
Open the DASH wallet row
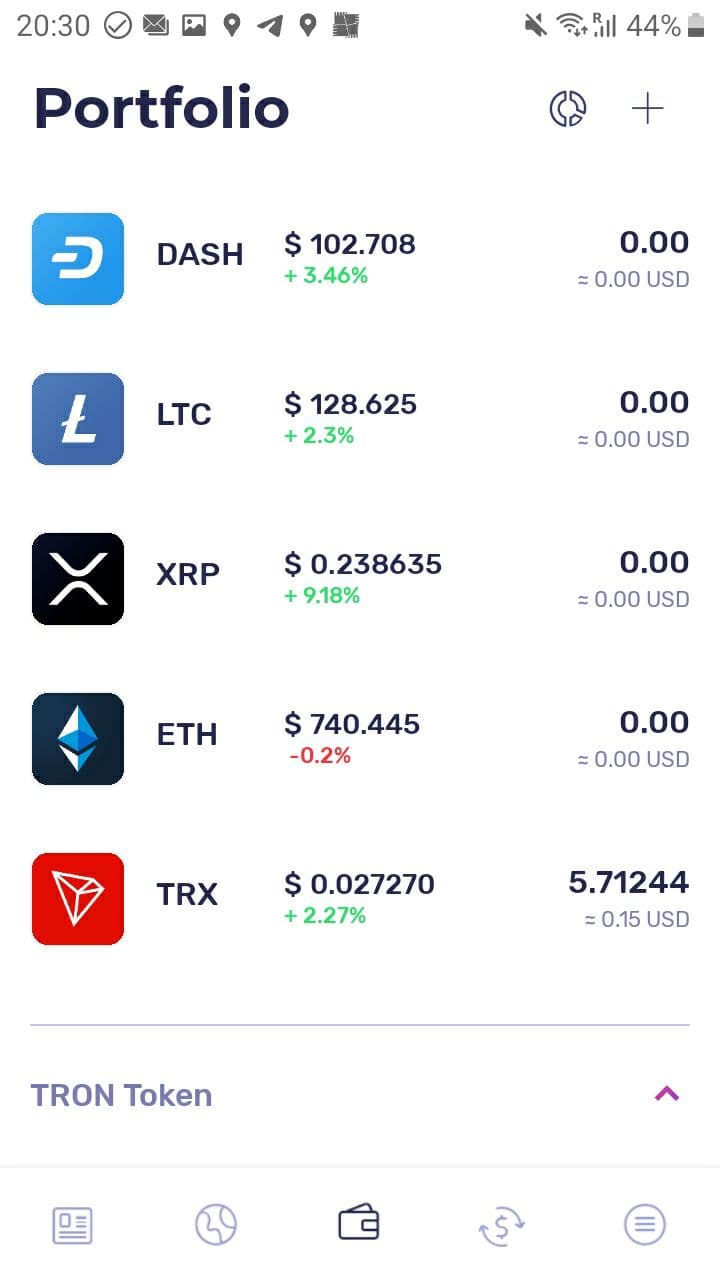[x=360, y=259]
